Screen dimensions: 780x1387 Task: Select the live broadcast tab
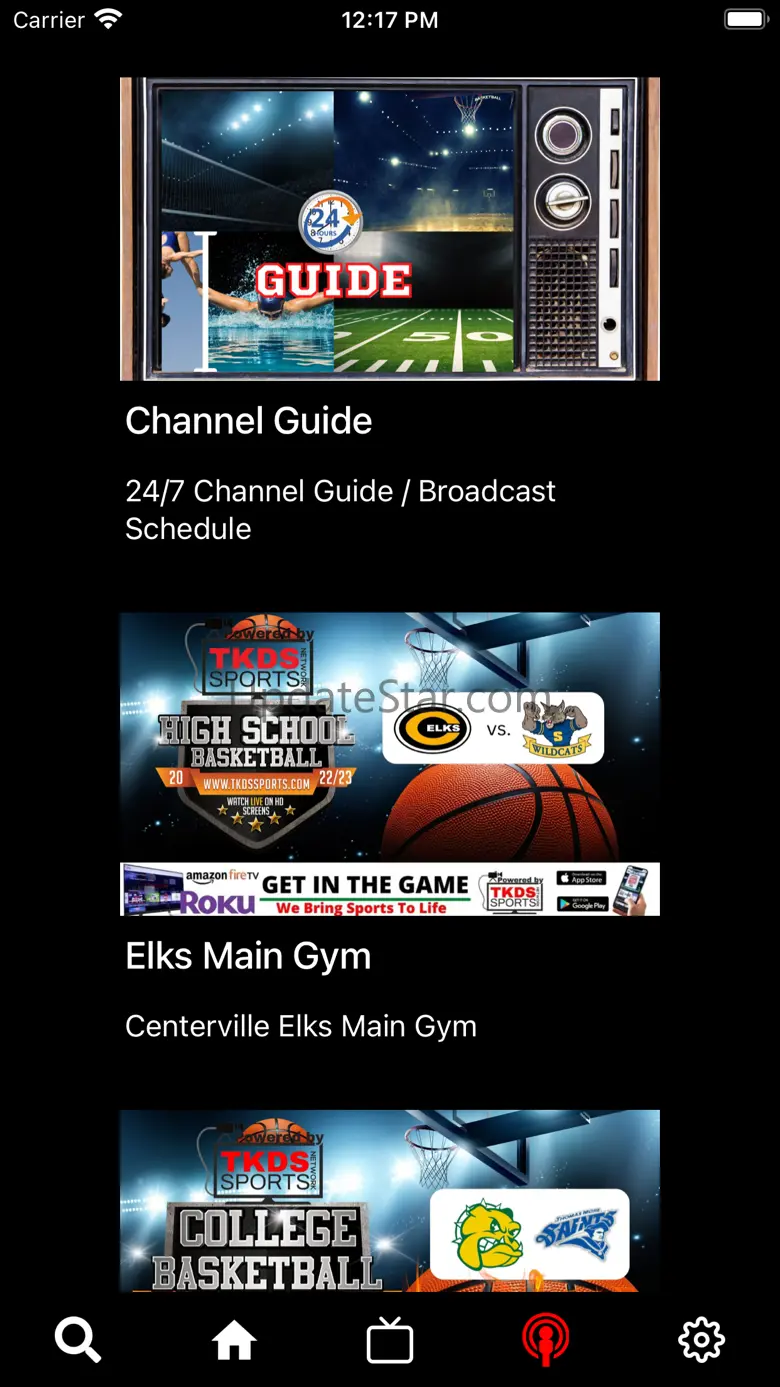coord(546,1340)
